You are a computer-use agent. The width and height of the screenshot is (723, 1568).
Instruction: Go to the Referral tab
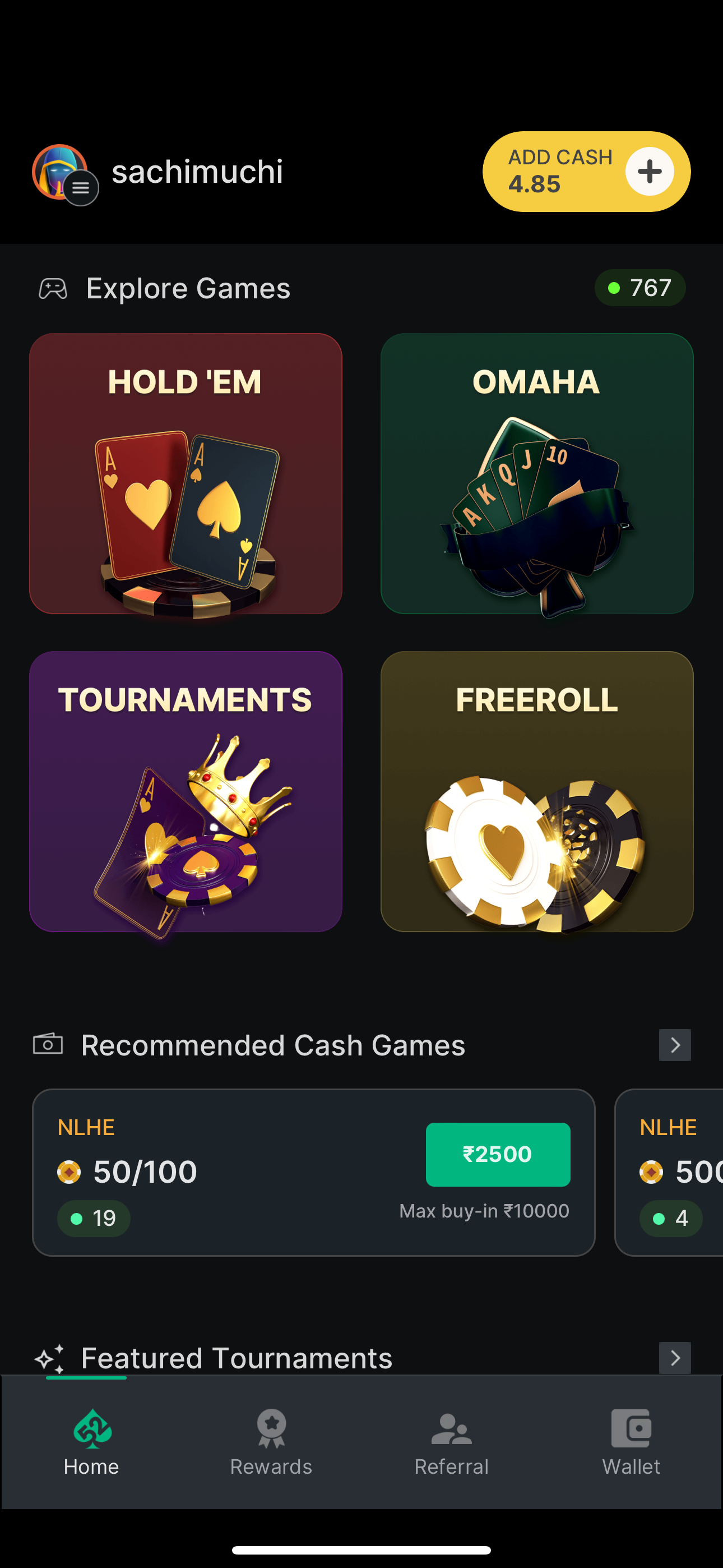point(451,1442)
